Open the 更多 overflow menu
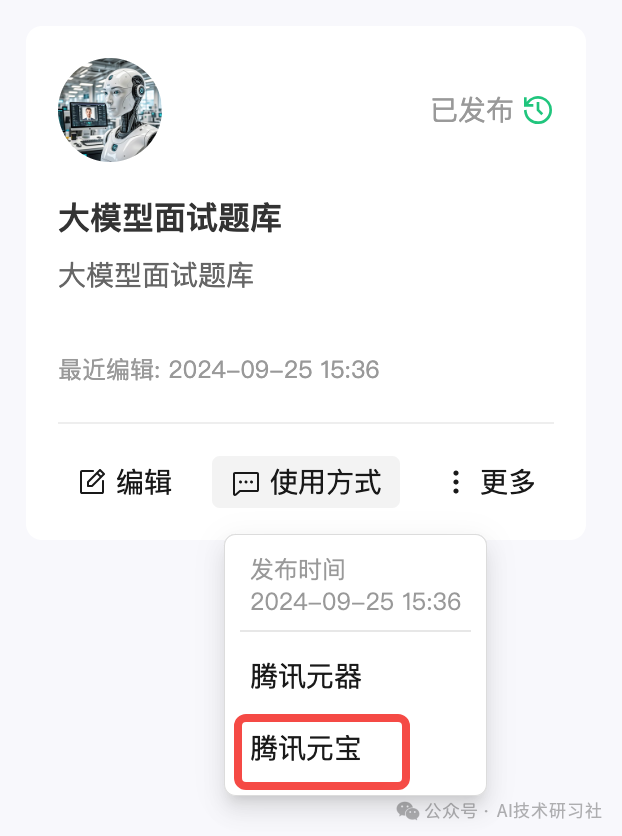 pyautogui.click(x=491, y=483)
